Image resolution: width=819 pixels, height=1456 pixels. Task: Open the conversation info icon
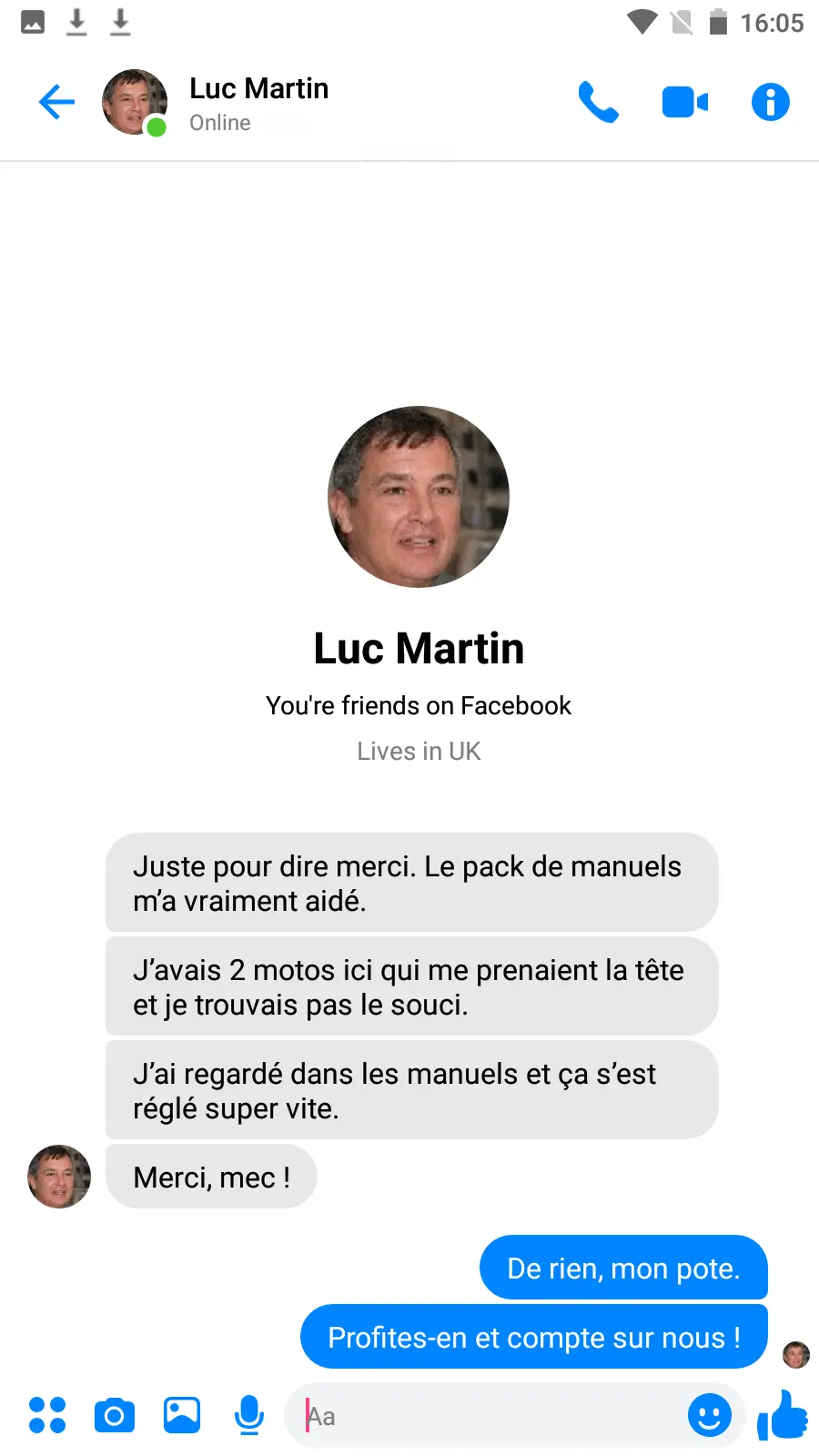click(x=770, y=102)
